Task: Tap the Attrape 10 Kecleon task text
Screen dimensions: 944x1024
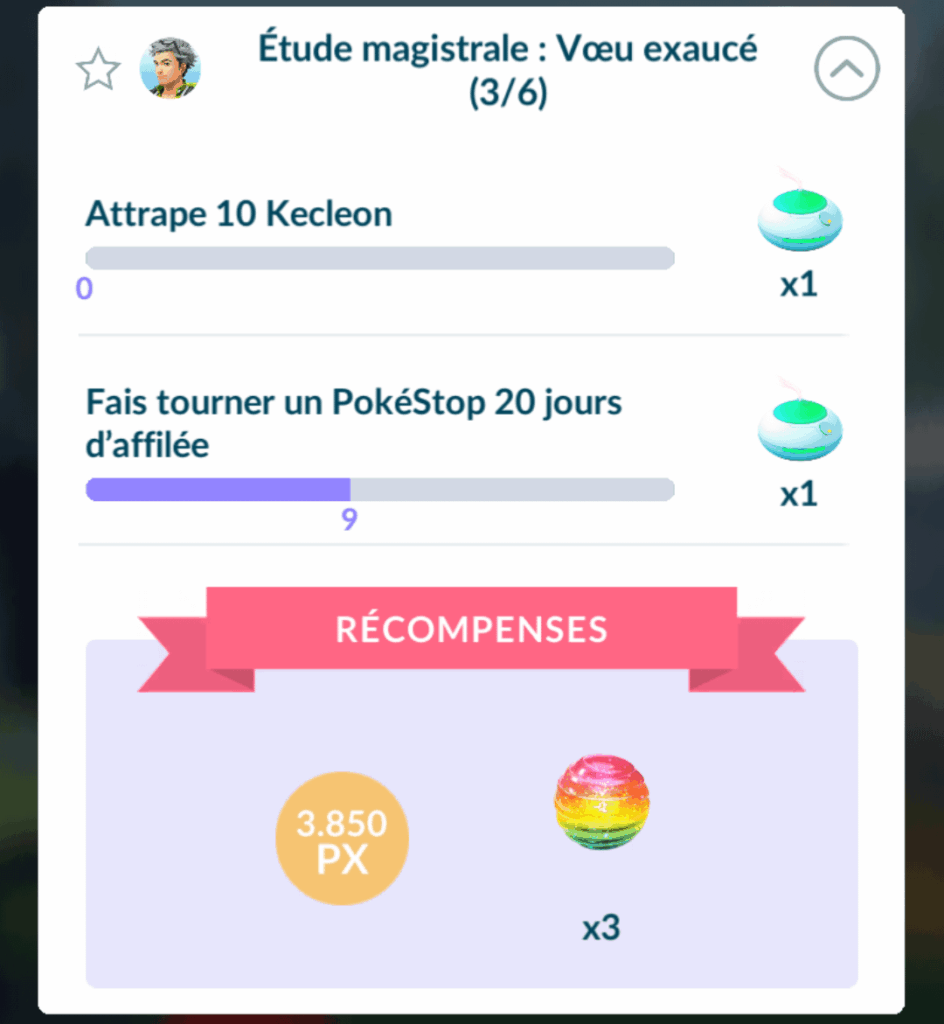Action: [x=239, y=213]
